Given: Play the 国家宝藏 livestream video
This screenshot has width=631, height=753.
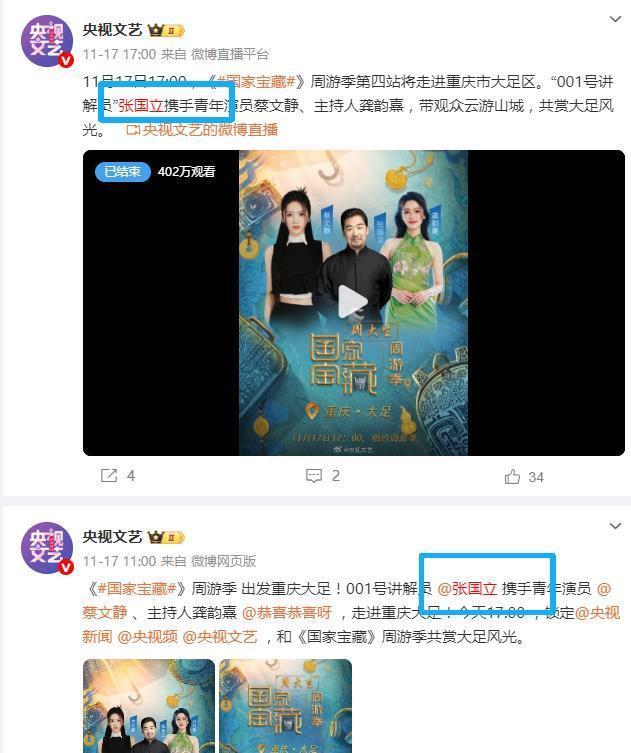Looking at the screenshot, I should pyautogui.click(x=353, y=302).
